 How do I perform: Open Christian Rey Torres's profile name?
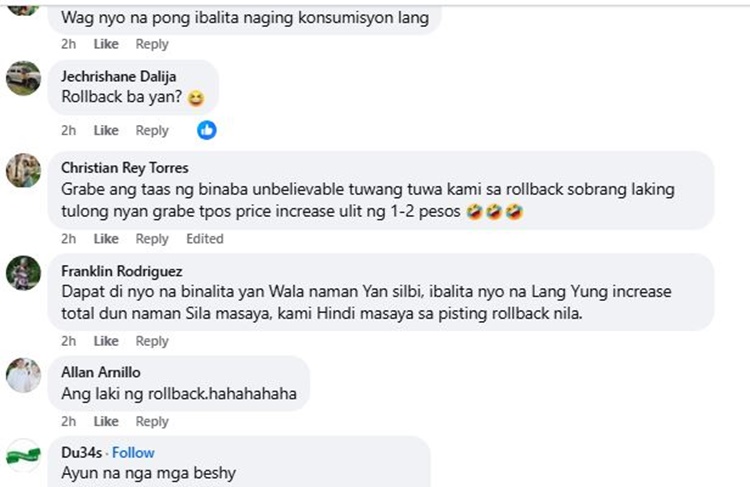124,168
